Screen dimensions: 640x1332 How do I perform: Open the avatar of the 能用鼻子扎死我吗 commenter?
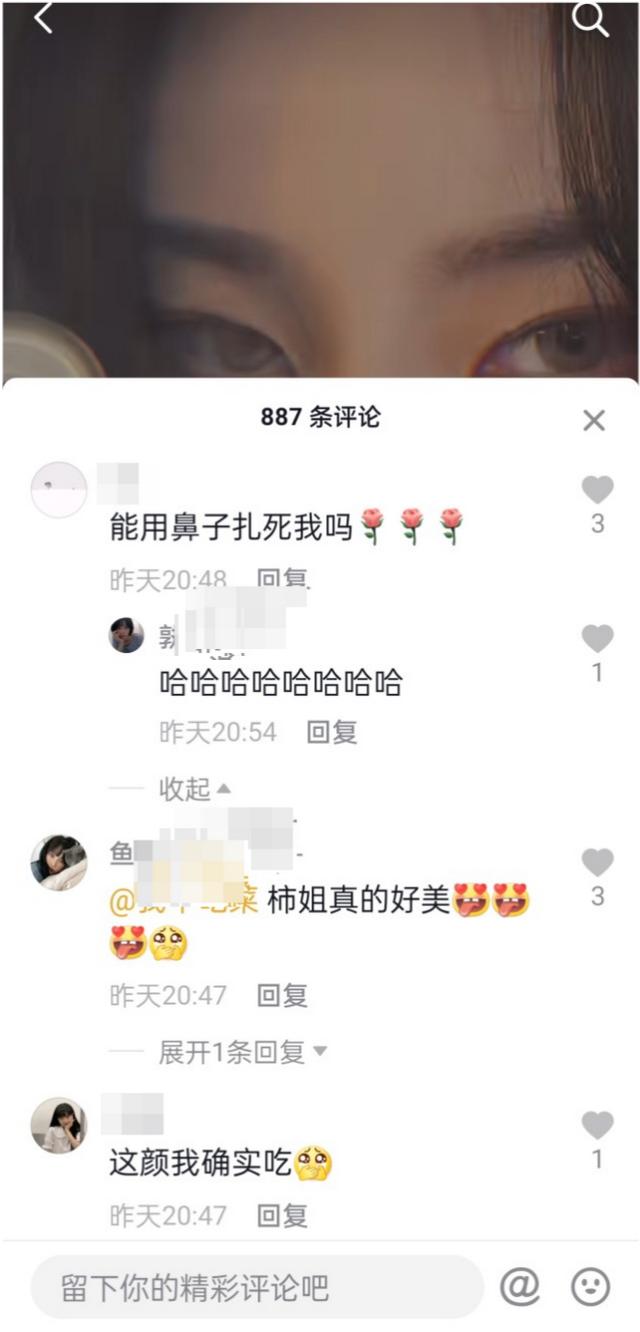coord(59,490)
